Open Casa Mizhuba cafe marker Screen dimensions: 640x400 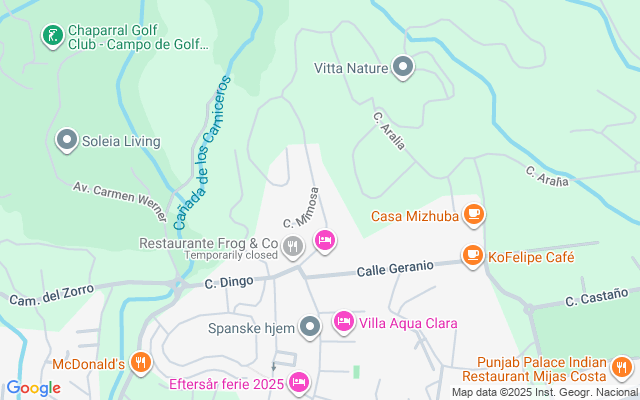coord(474,215)
